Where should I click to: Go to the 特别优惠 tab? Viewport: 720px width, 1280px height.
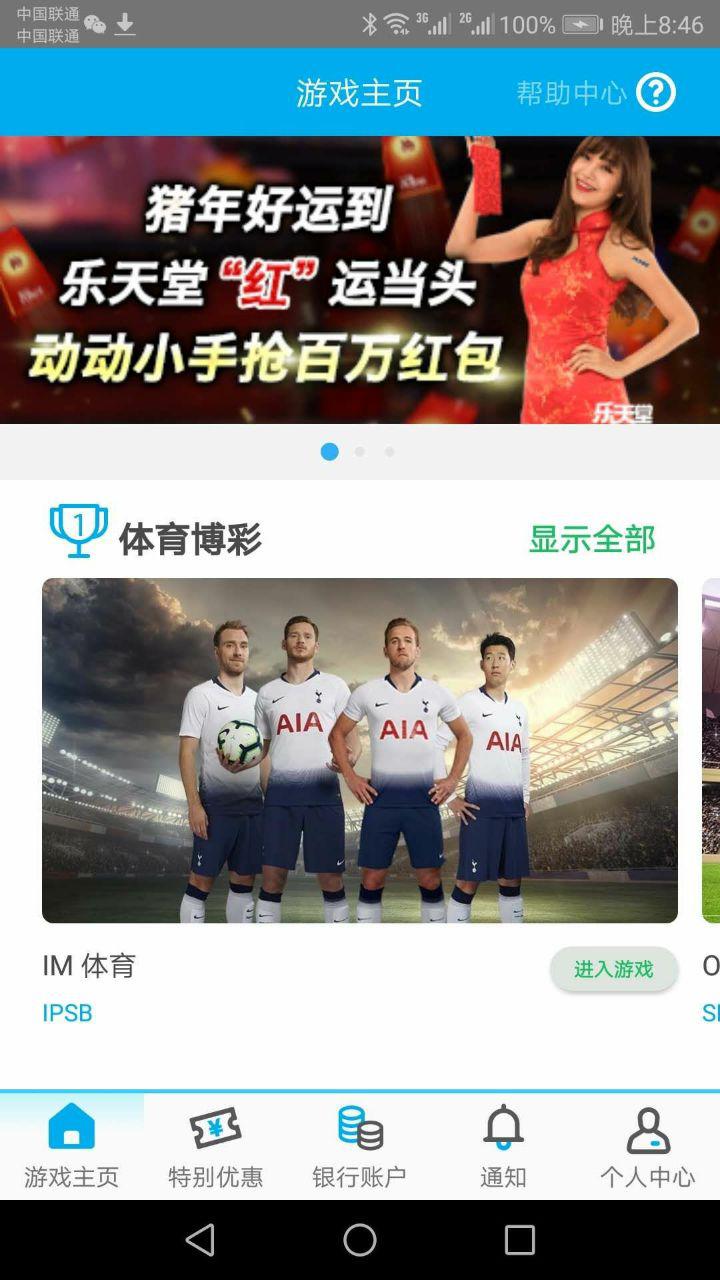coord(216,1147)
